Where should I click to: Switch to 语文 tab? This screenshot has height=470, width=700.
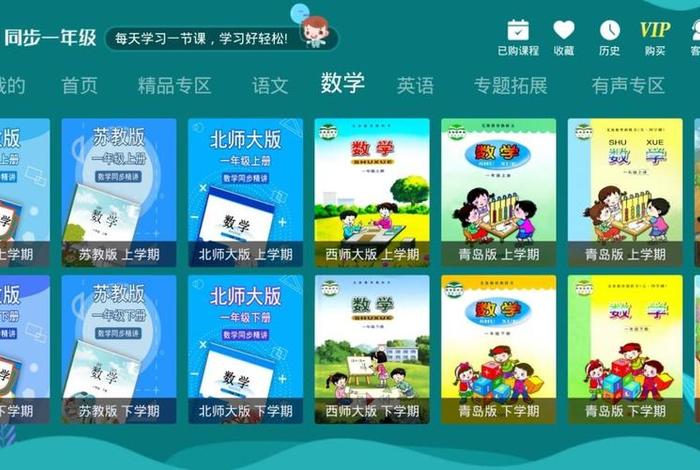click(270, 86)
